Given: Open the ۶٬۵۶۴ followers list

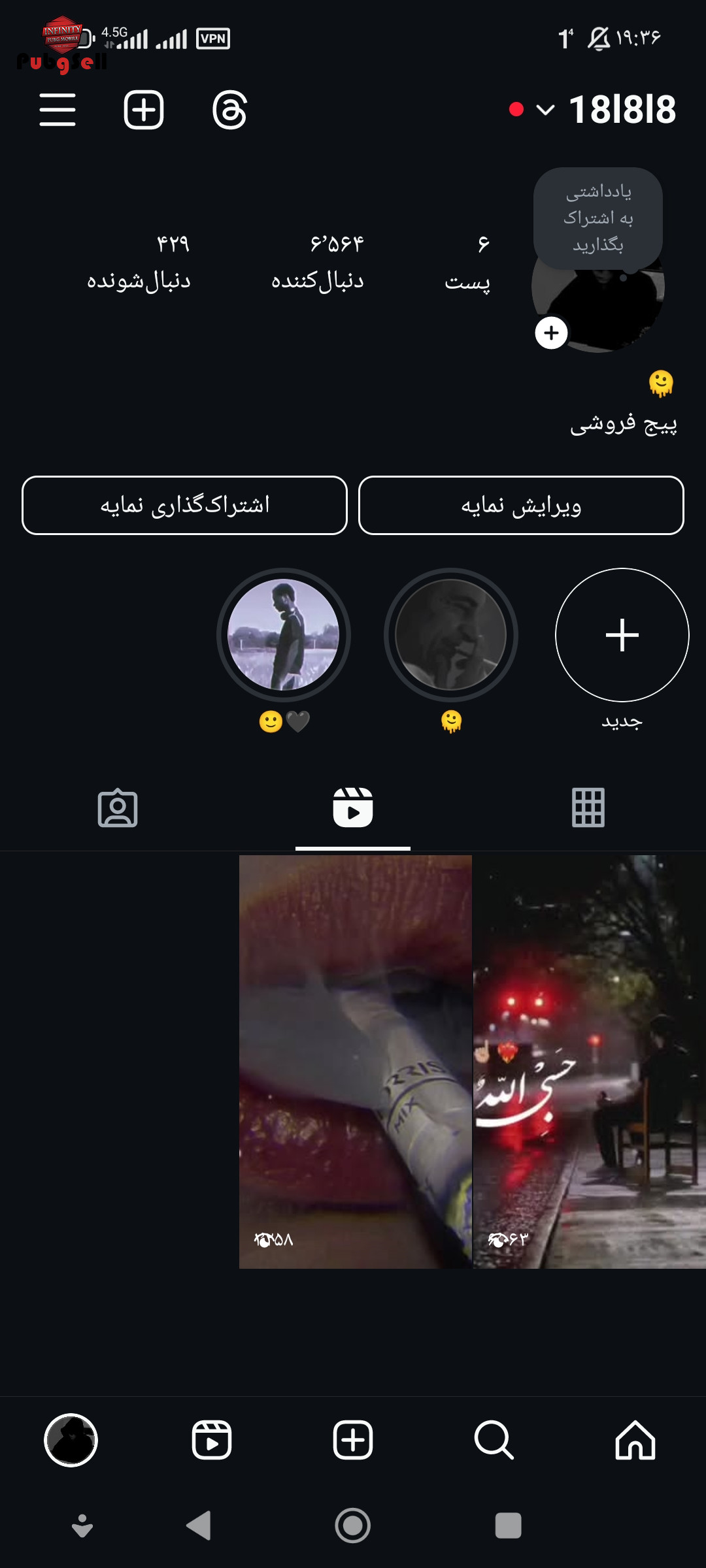Looking at the screenshot, I should coord(318,263).
